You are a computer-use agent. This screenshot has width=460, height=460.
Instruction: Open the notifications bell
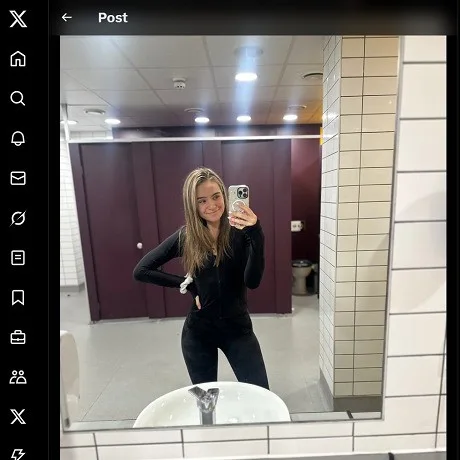click(18, 138)
